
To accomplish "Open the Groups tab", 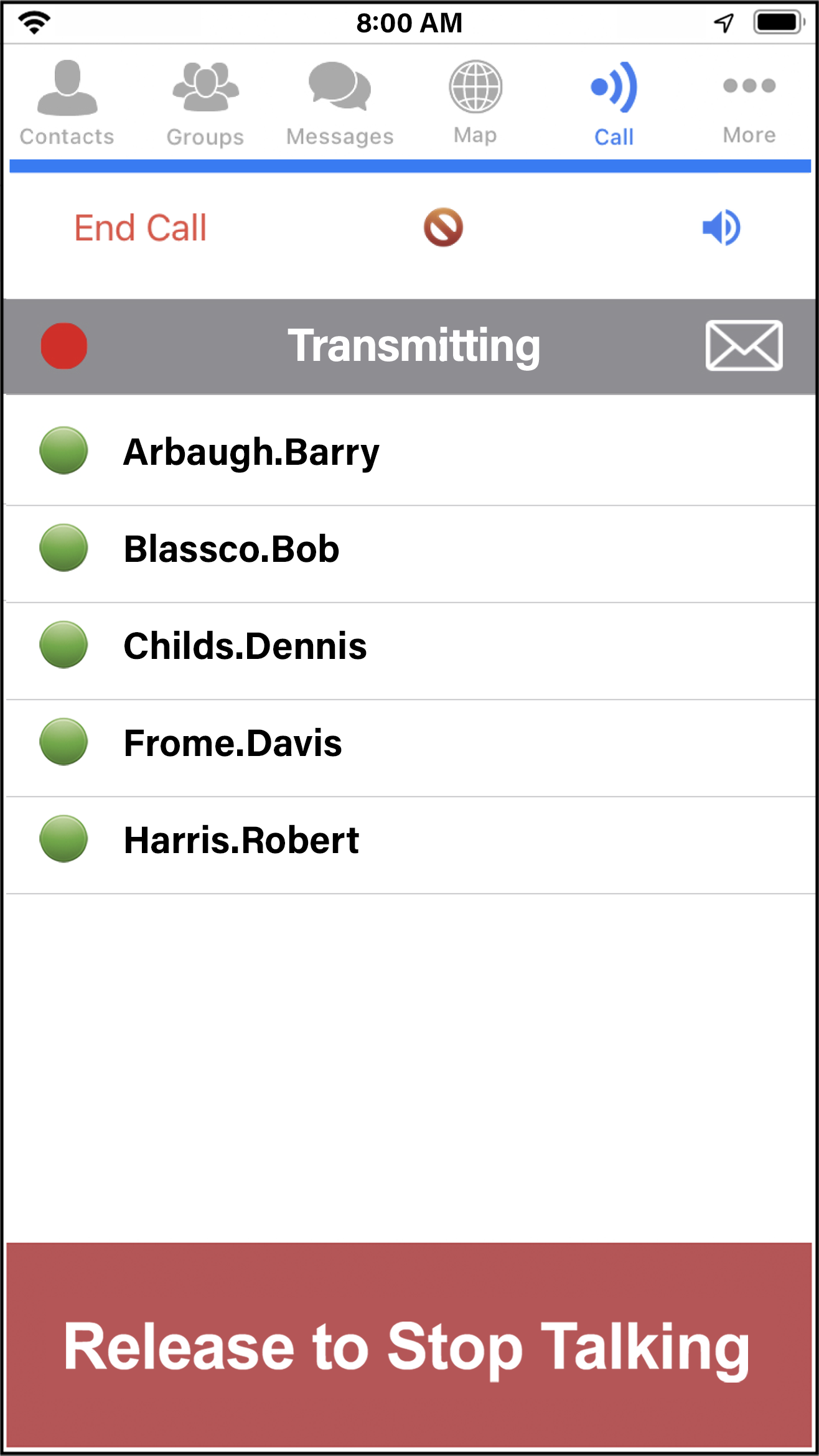I will click(x=205, y=103).
